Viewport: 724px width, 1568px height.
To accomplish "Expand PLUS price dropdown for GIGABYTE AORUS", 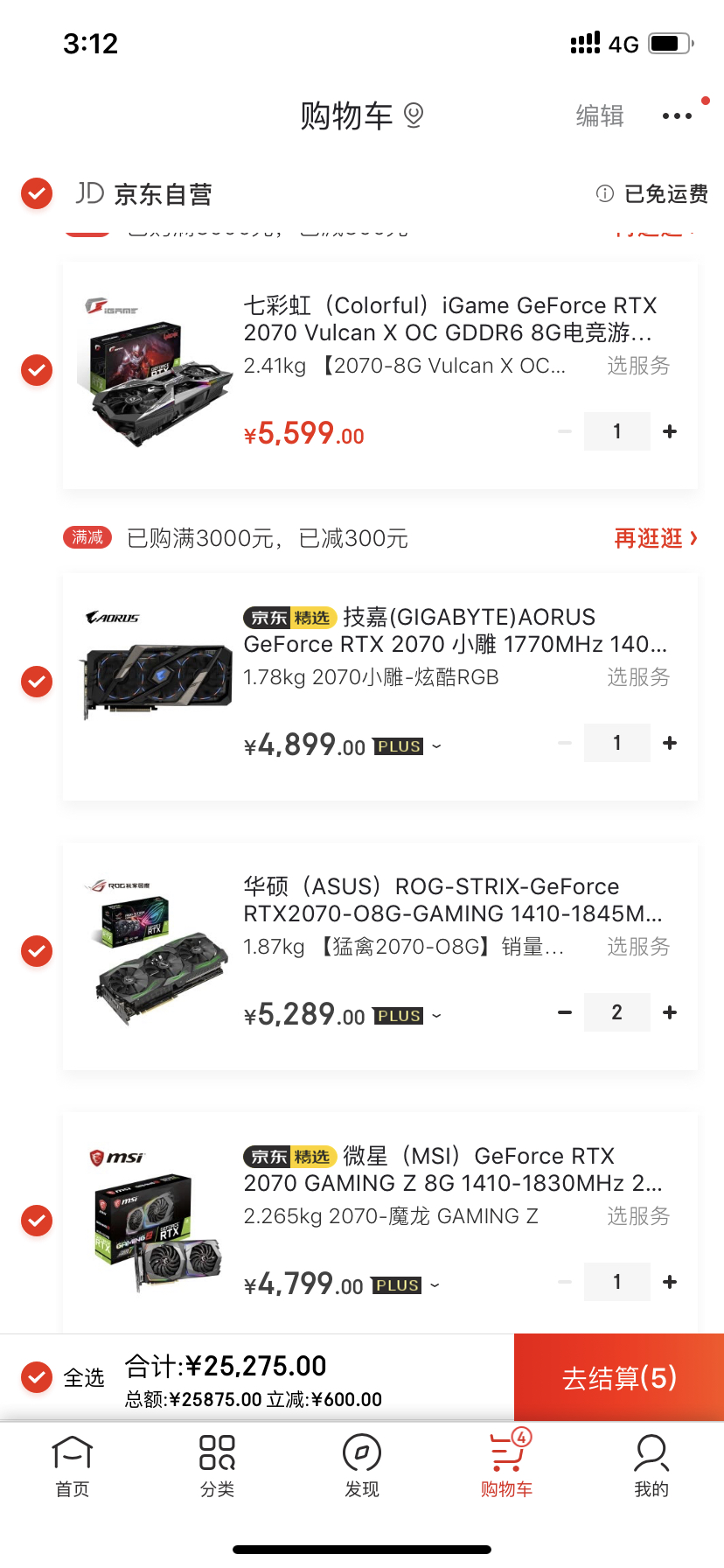I will point(436,746).
